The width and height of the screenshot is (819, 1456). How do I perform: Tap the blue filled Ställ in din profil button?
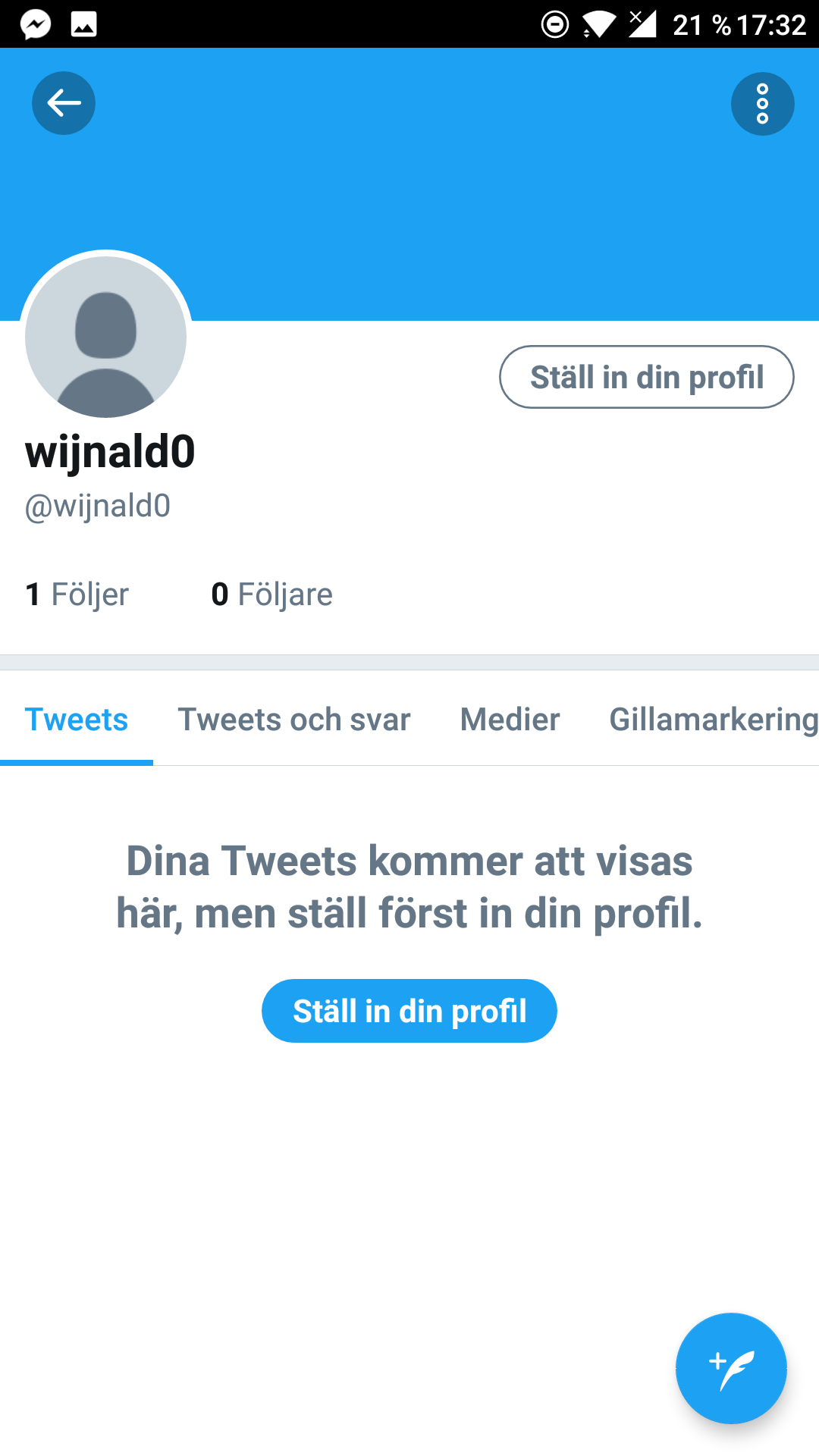pos(409,1011)
